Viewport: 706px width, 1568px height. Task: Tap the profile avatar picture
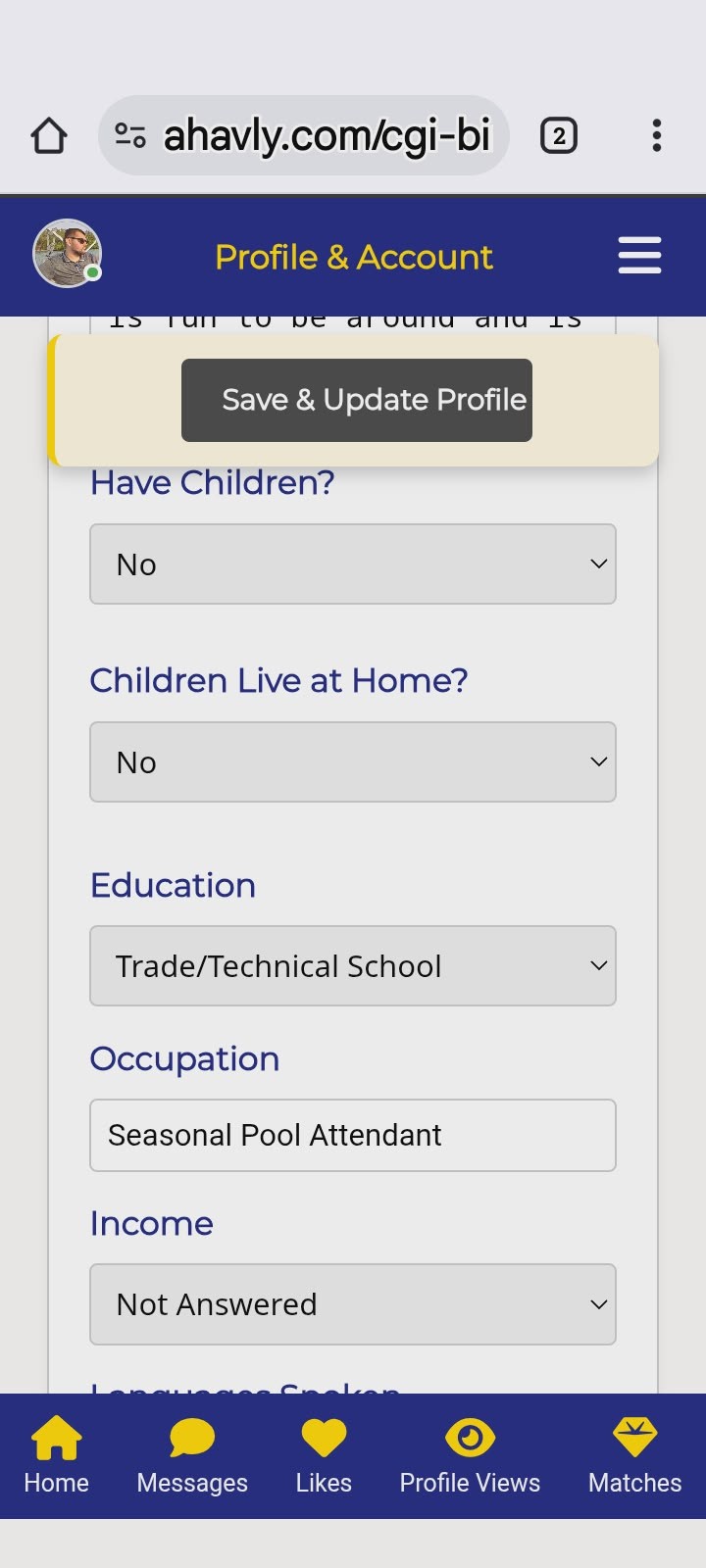67,253
